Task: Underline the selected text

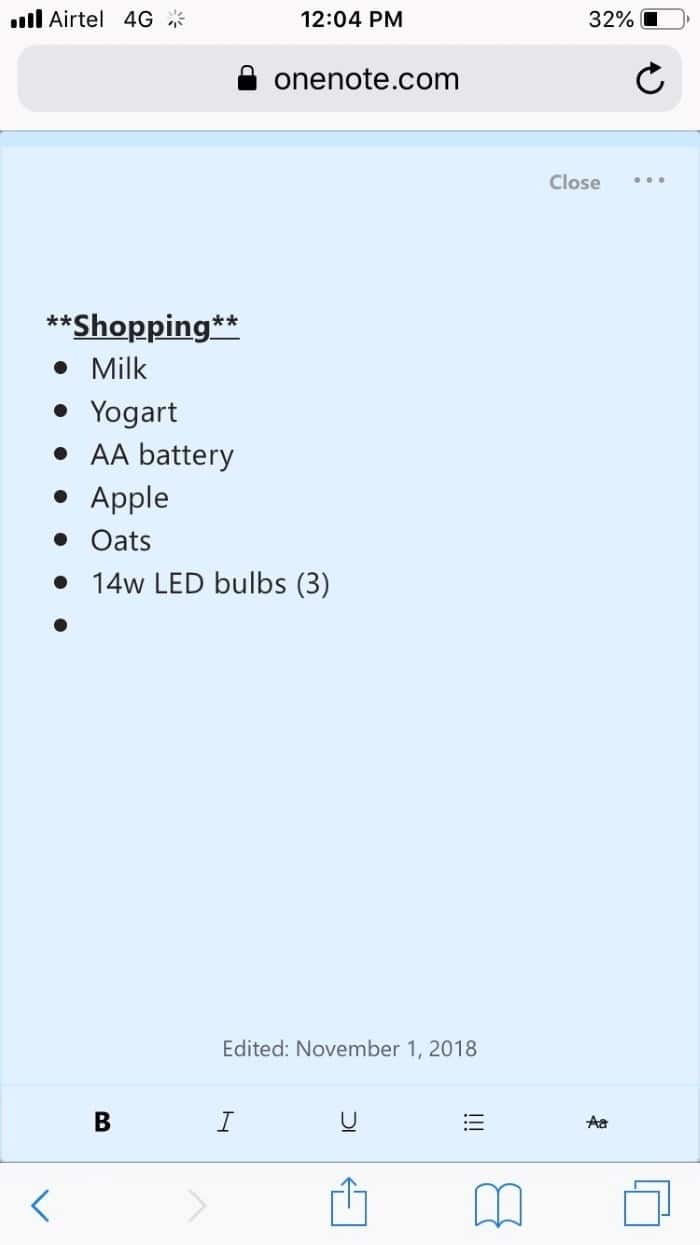Action: pyautogui.click(x=348, y=1122)
